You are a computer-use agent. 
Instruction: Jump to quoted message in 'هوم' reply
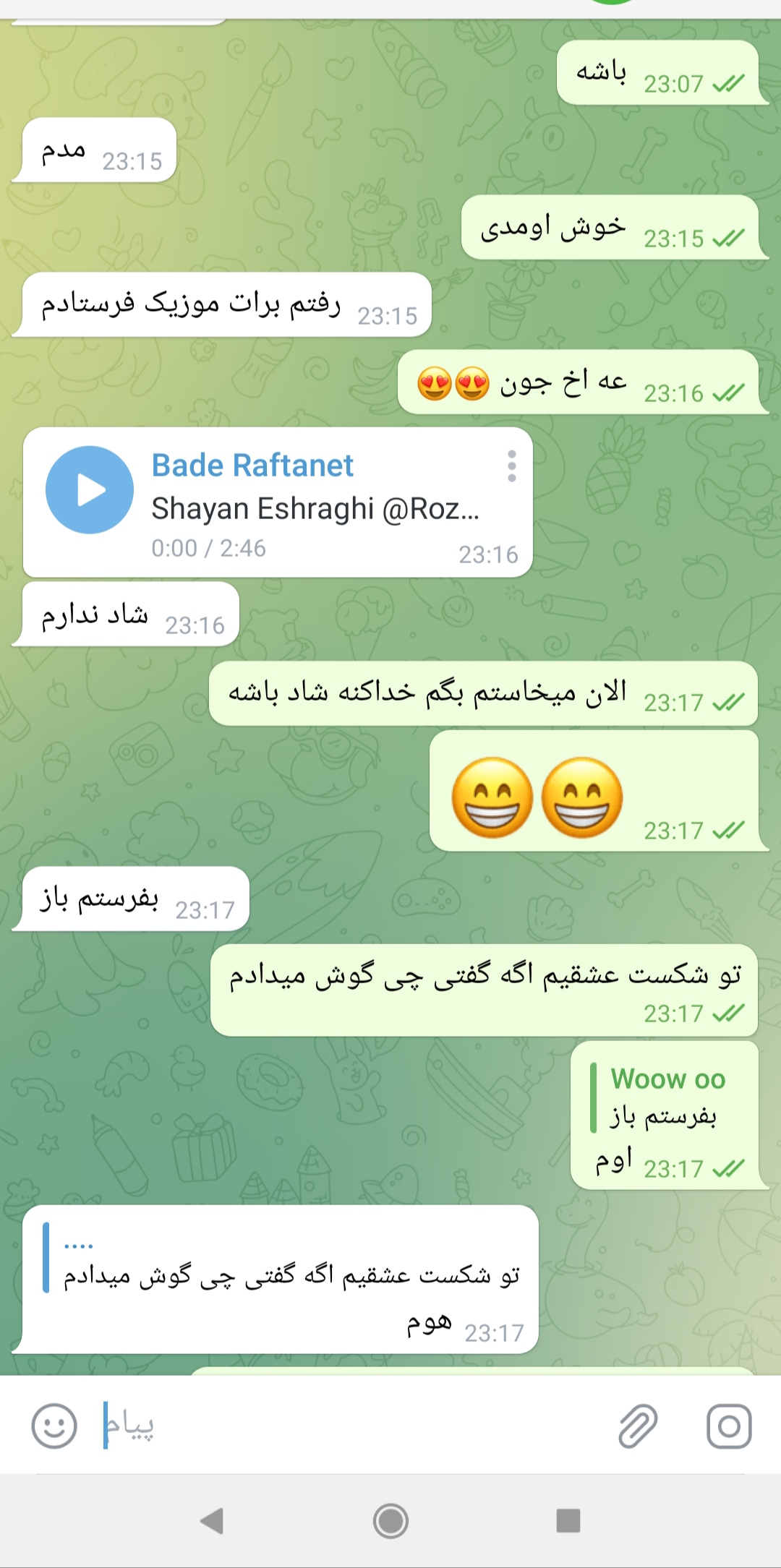point(289,1261)
